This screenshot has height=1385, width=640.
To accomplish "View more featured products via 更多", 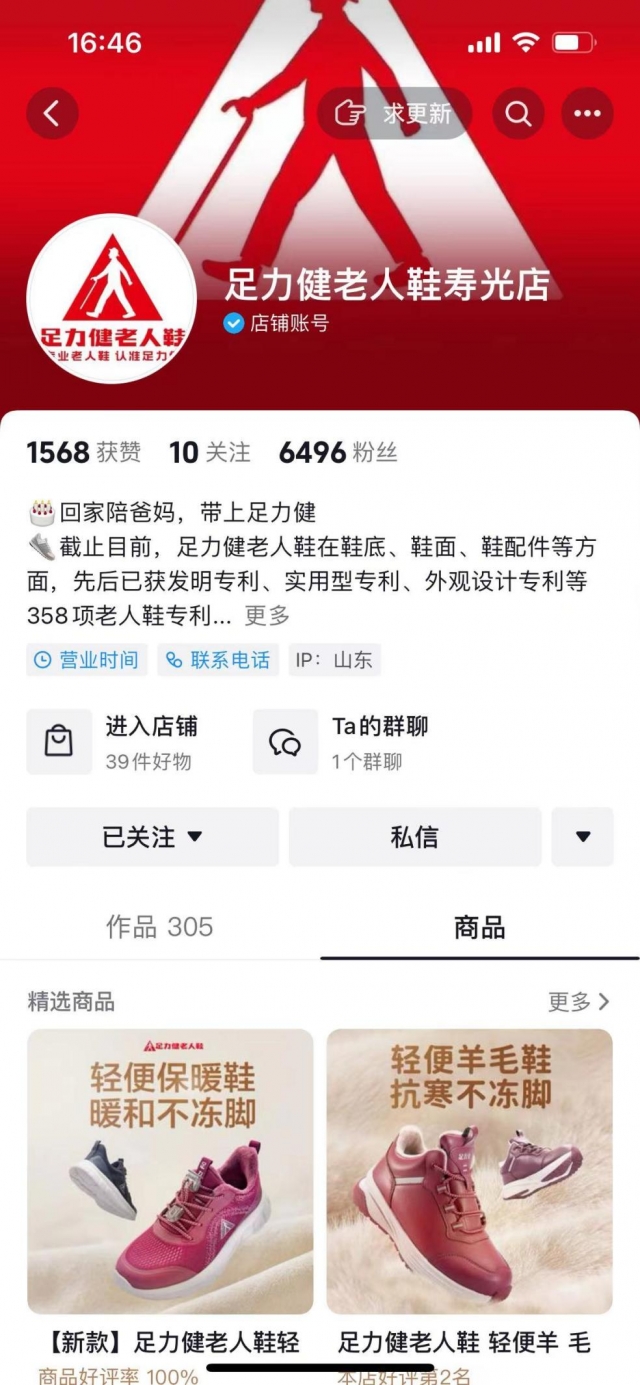I will coord(578,1001).
